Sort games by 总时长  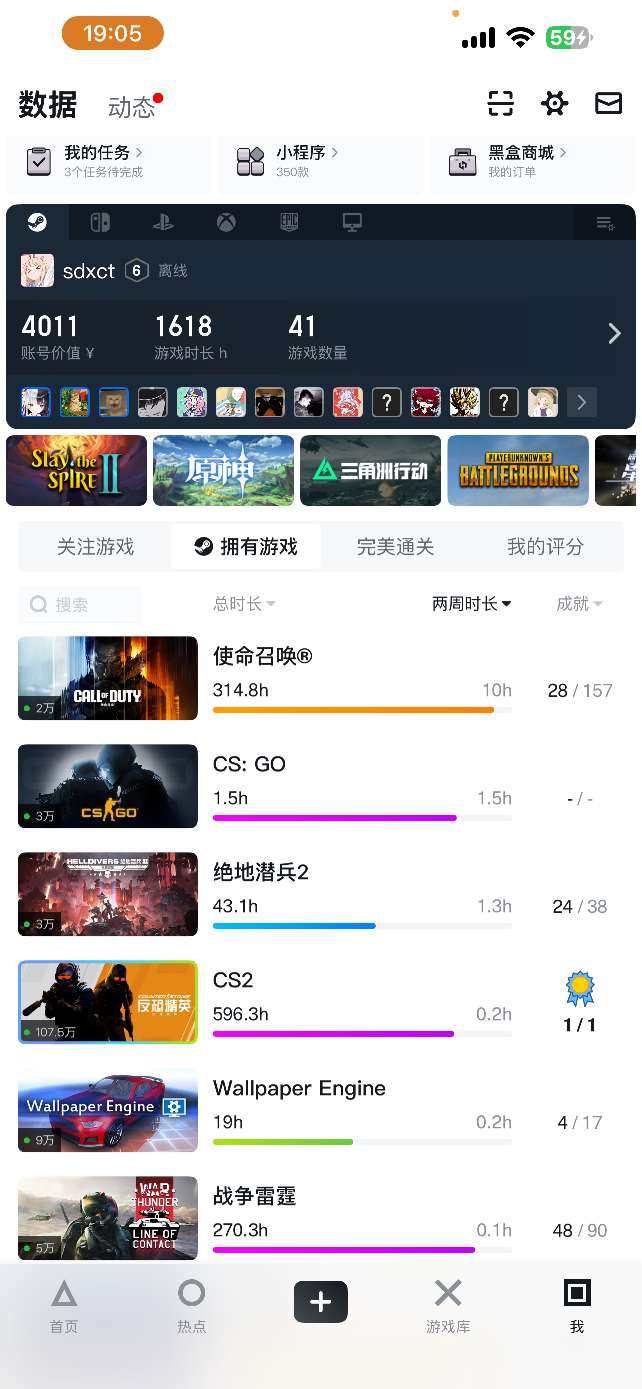[x=244, y=604]
